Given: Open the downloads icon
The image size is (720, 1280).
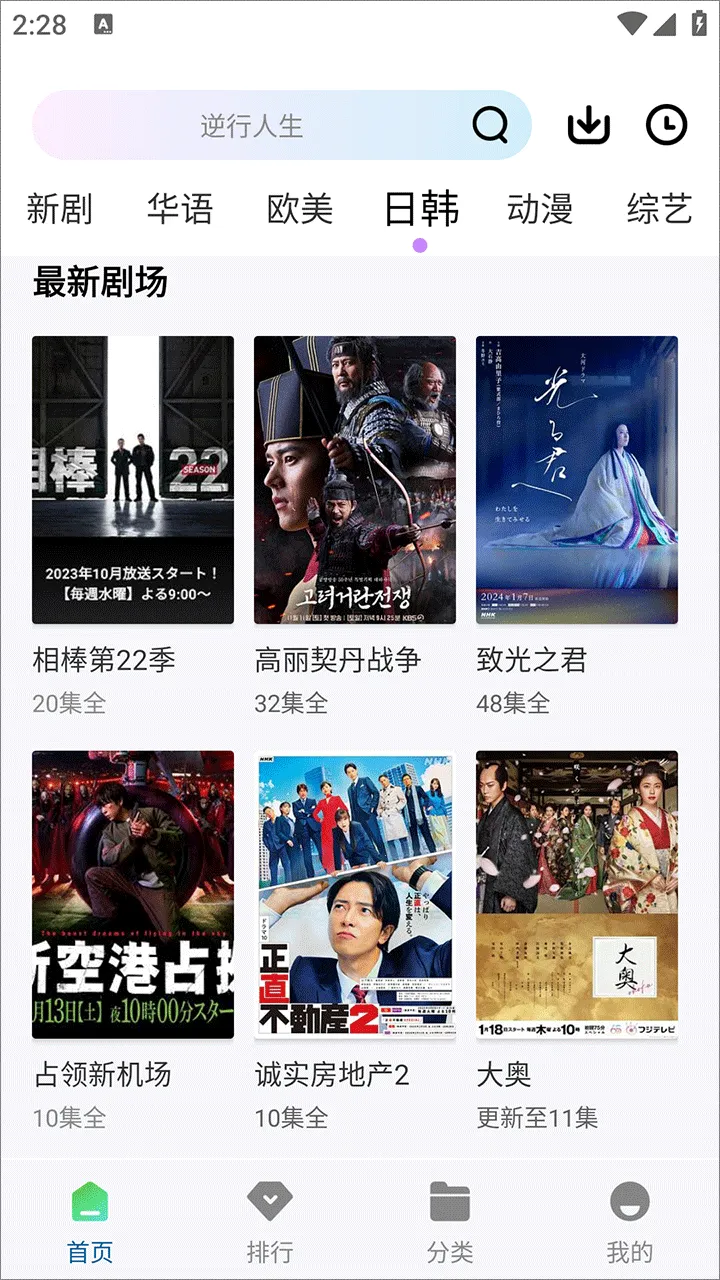Looking at the screenshot, I should tap(589, 126).
